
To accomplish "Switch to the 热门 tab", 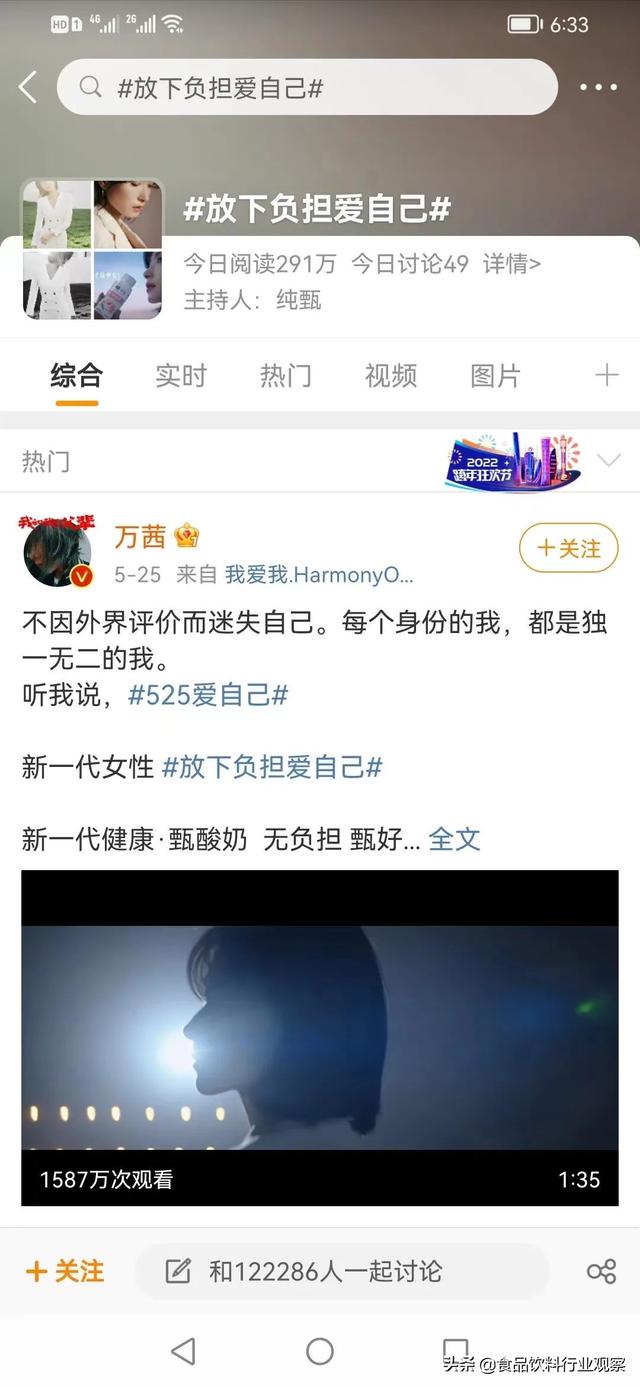I will (x=286, y=376).
